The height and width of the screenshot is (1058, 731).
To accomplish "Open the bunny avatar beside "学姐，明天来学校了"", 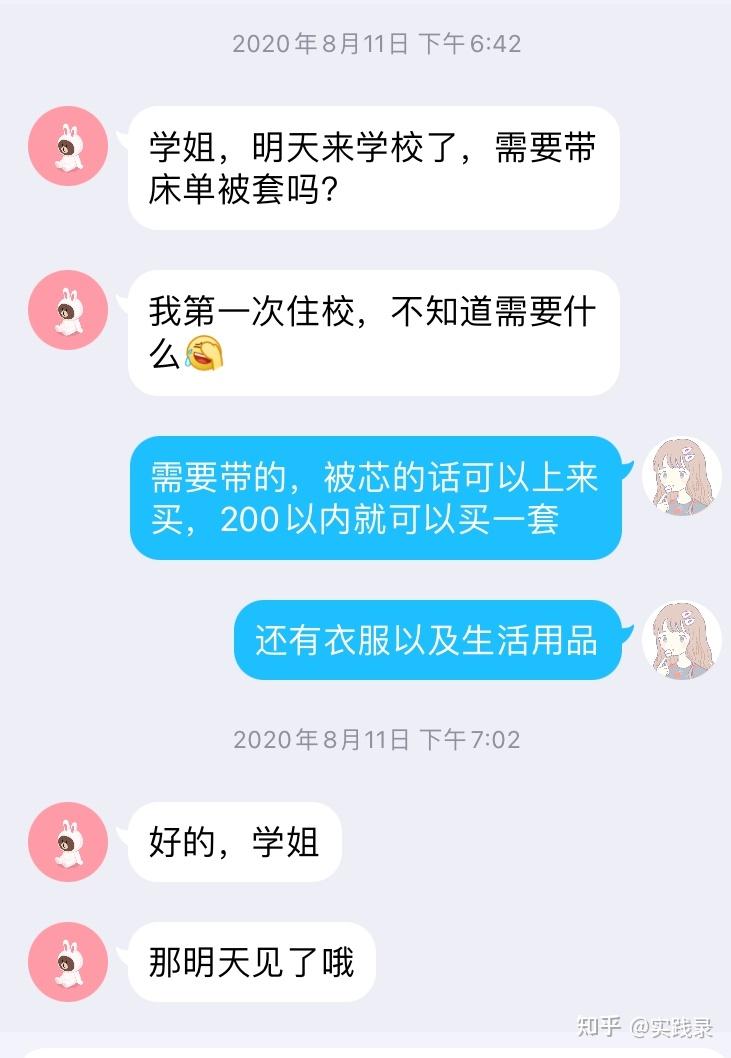I will pos(68,146).
